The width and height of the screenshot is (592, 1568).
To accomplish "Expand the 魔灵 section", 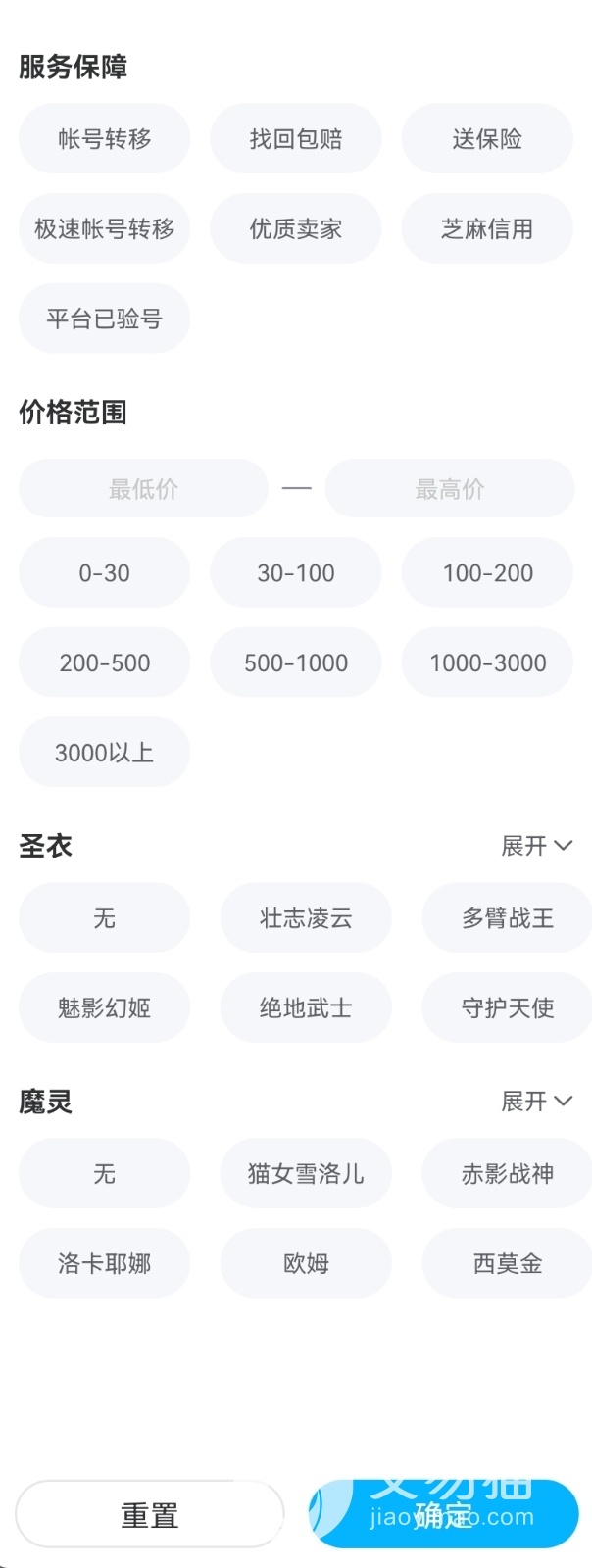I will (x=536, y=1102).
